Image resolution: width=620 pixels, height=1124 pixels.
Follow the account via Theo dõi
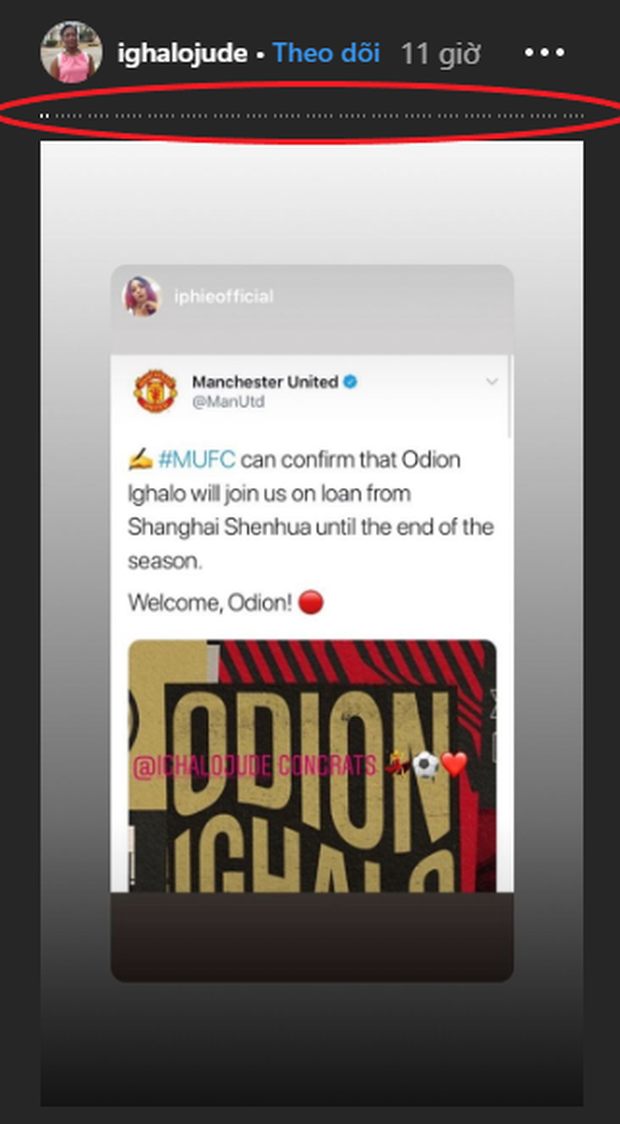tap(328, 53)
